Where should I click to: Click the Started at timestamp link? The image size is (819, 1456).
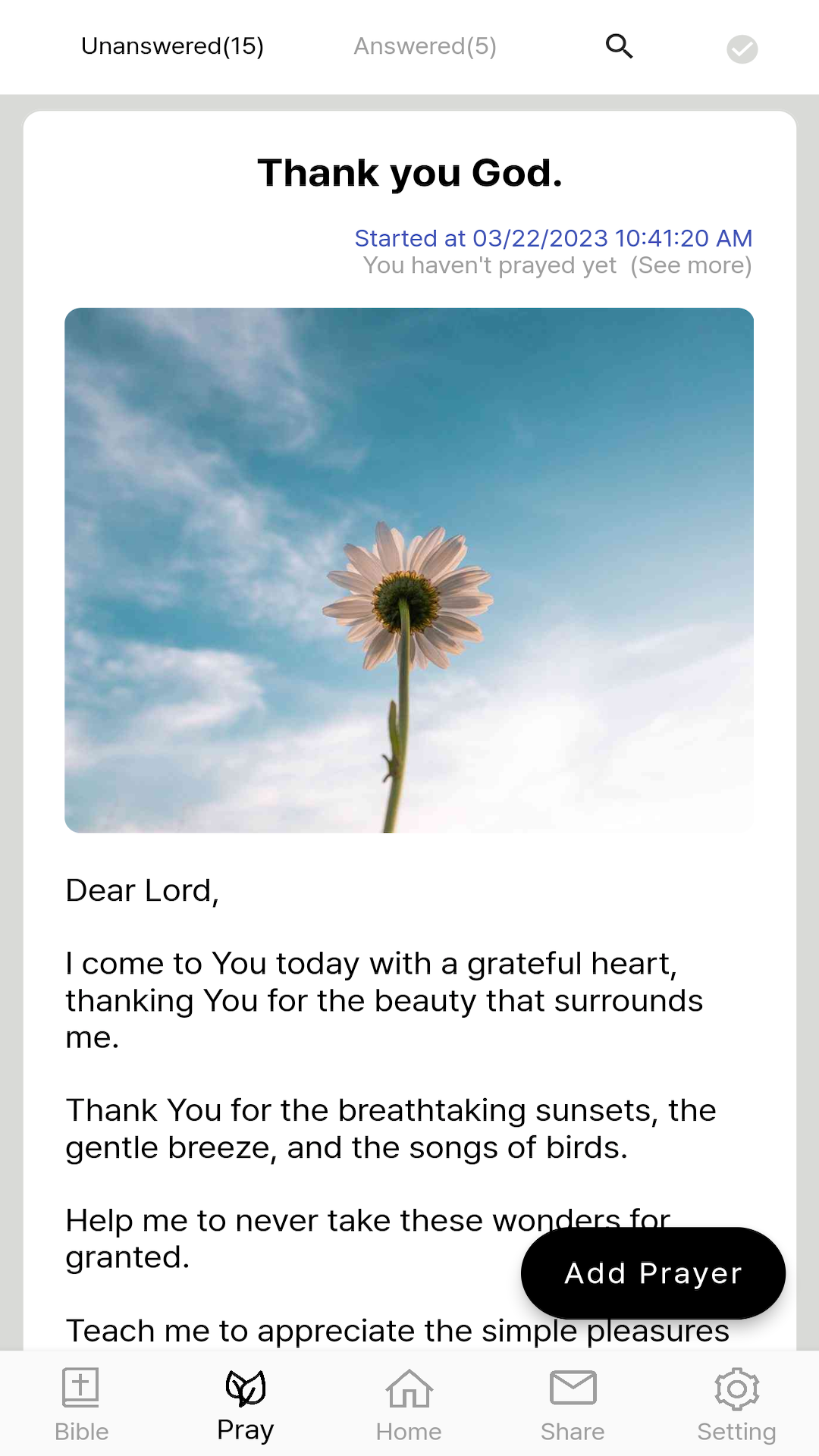click(x=552, y=237)
